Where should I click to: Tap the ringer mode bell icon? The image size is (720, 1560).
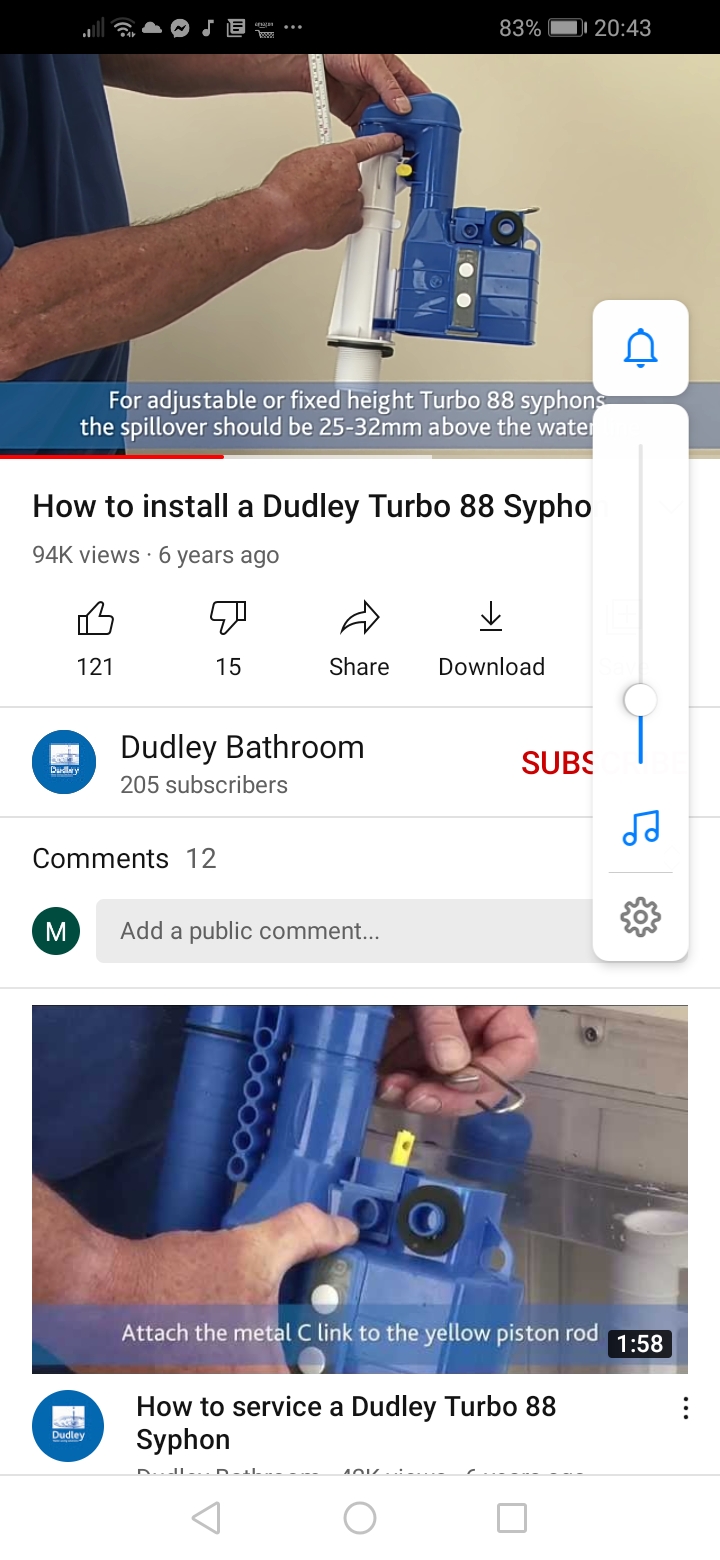click(640, 348)
